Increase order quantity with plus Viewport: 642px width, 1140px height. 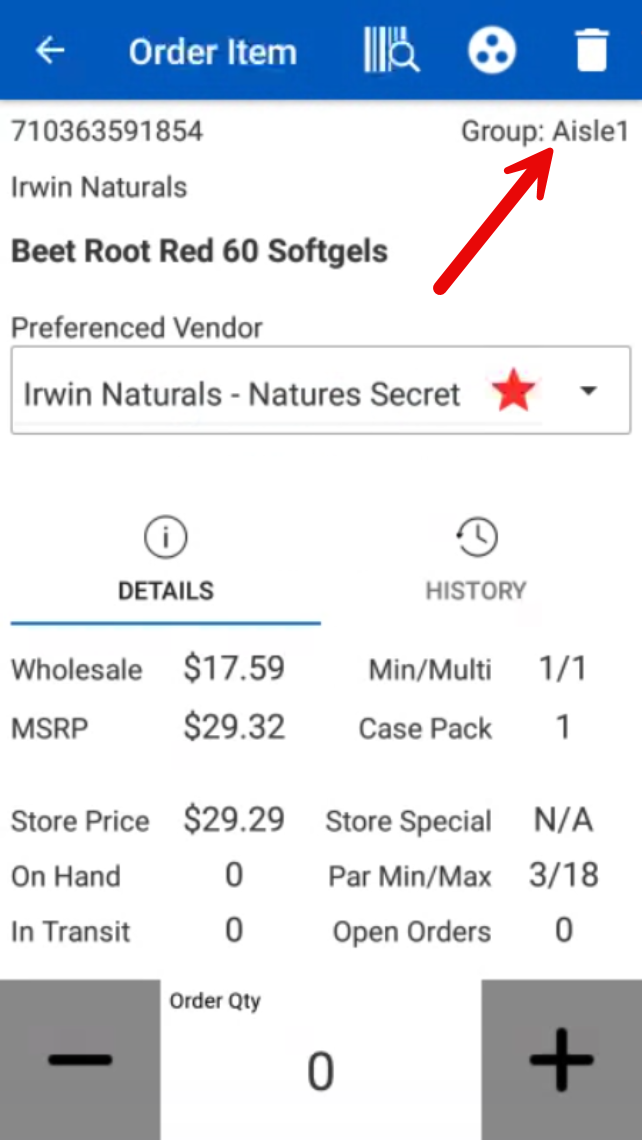click(x=562, y=1060)
